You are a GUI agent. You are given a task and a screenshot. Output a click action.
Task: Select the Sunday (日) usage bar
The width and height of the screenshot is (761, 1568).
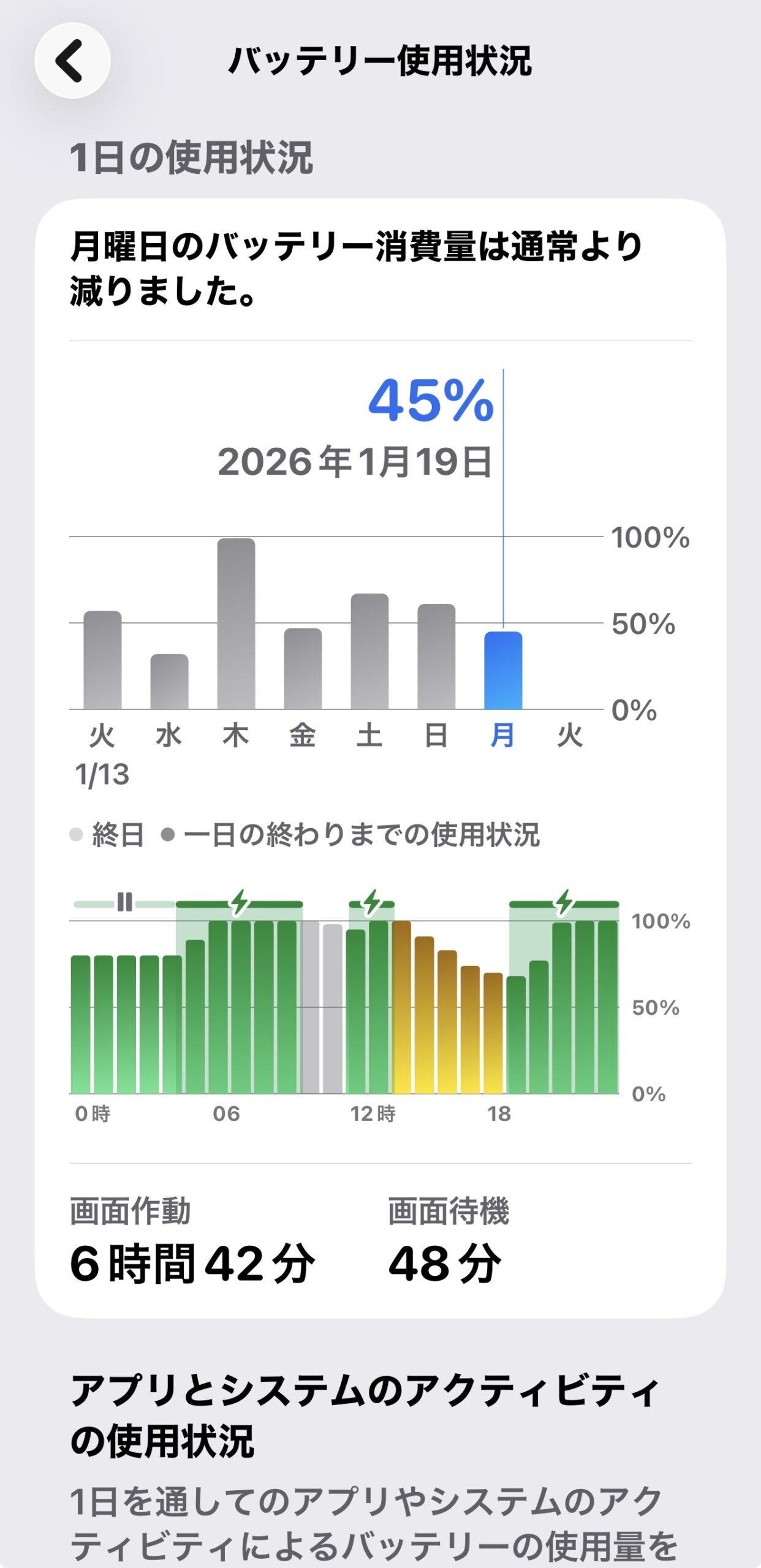click(x=436, y=657)
